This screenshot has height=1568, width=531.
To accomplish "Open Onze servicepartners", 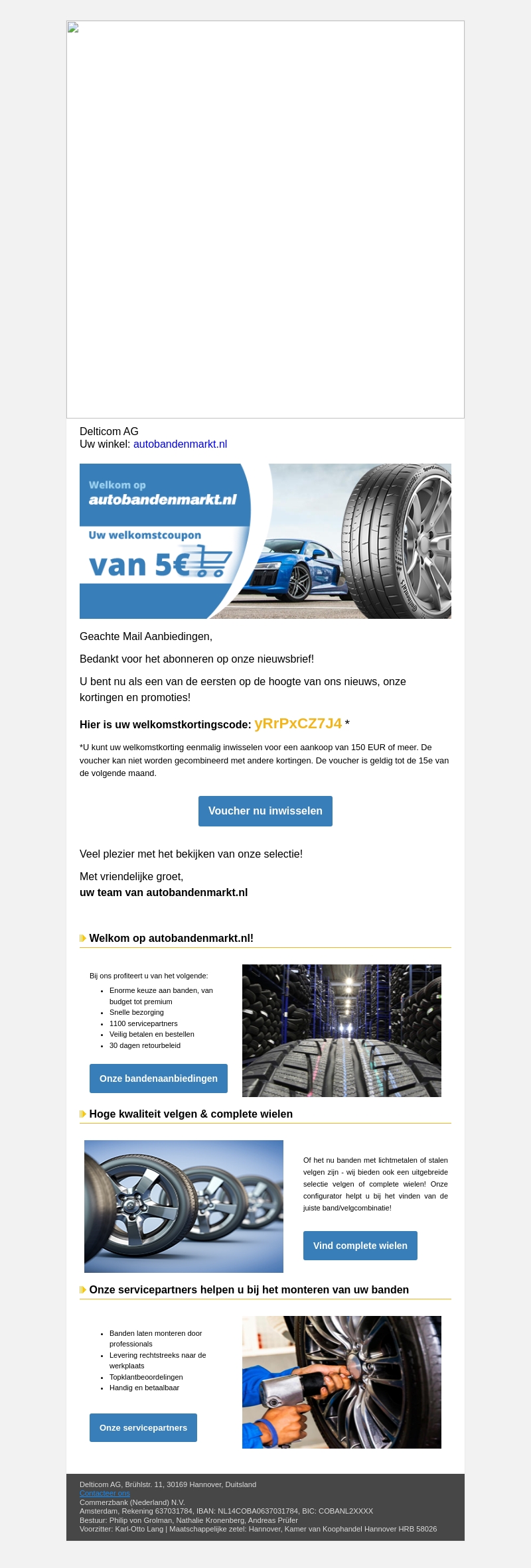I will pos(143,1427).
